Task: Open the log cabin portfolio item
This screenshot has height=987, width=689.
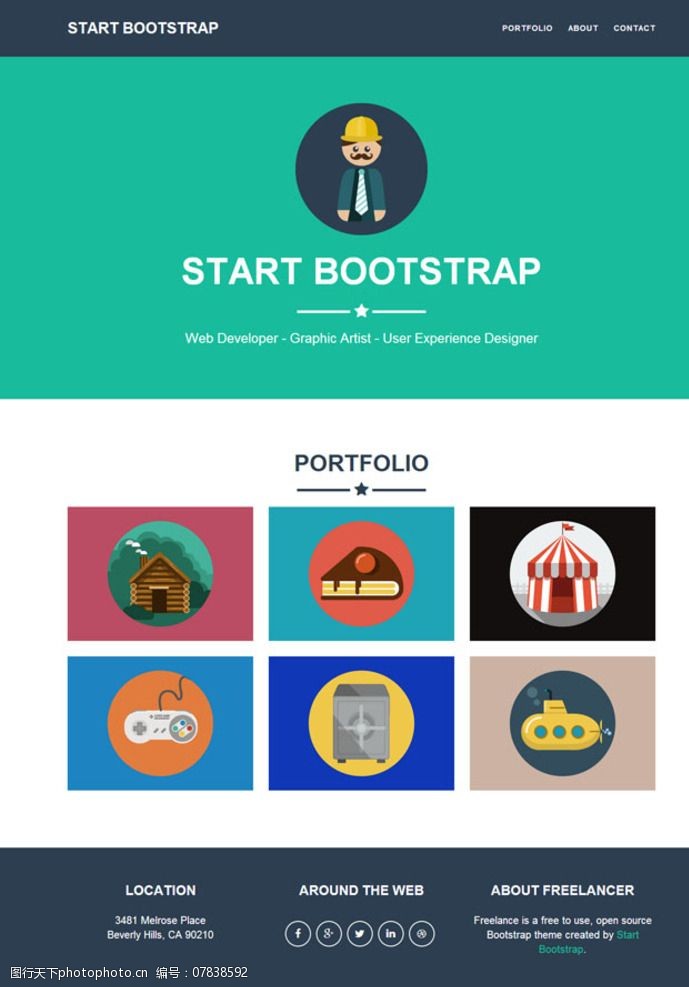Action: [160, 574]
